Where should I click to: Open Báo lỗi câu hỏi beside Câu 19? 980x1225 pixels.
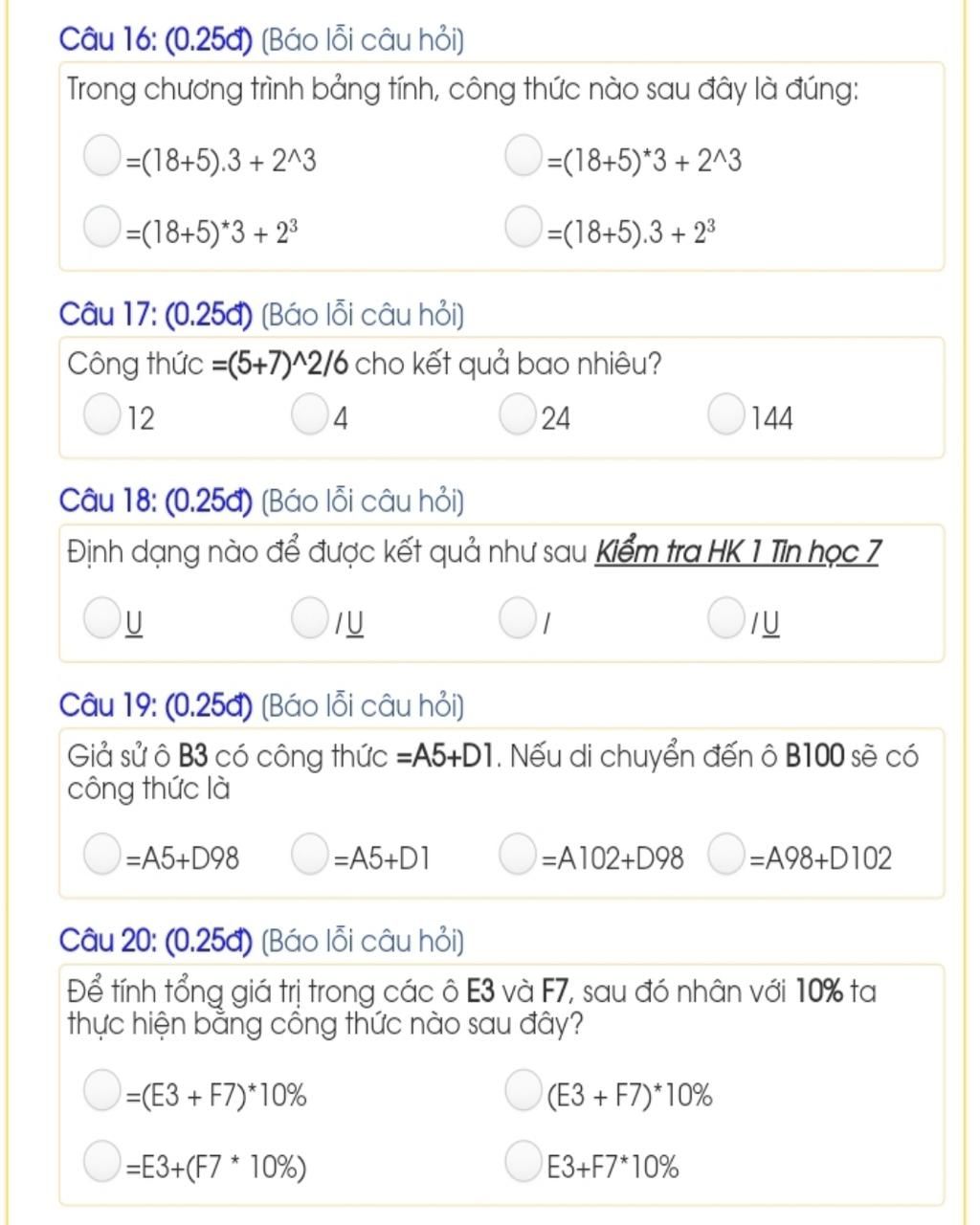pyautogui.click(x=362, y=706)
